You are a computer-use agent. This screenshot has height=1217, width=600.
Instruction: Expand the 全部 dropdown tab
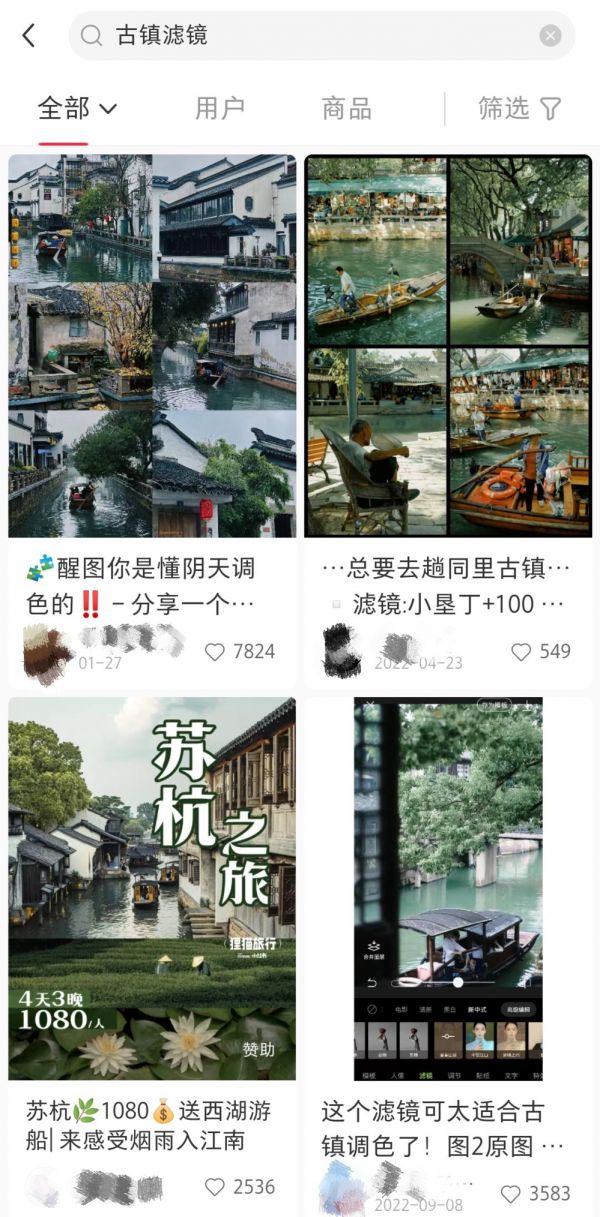click(78, 108)
